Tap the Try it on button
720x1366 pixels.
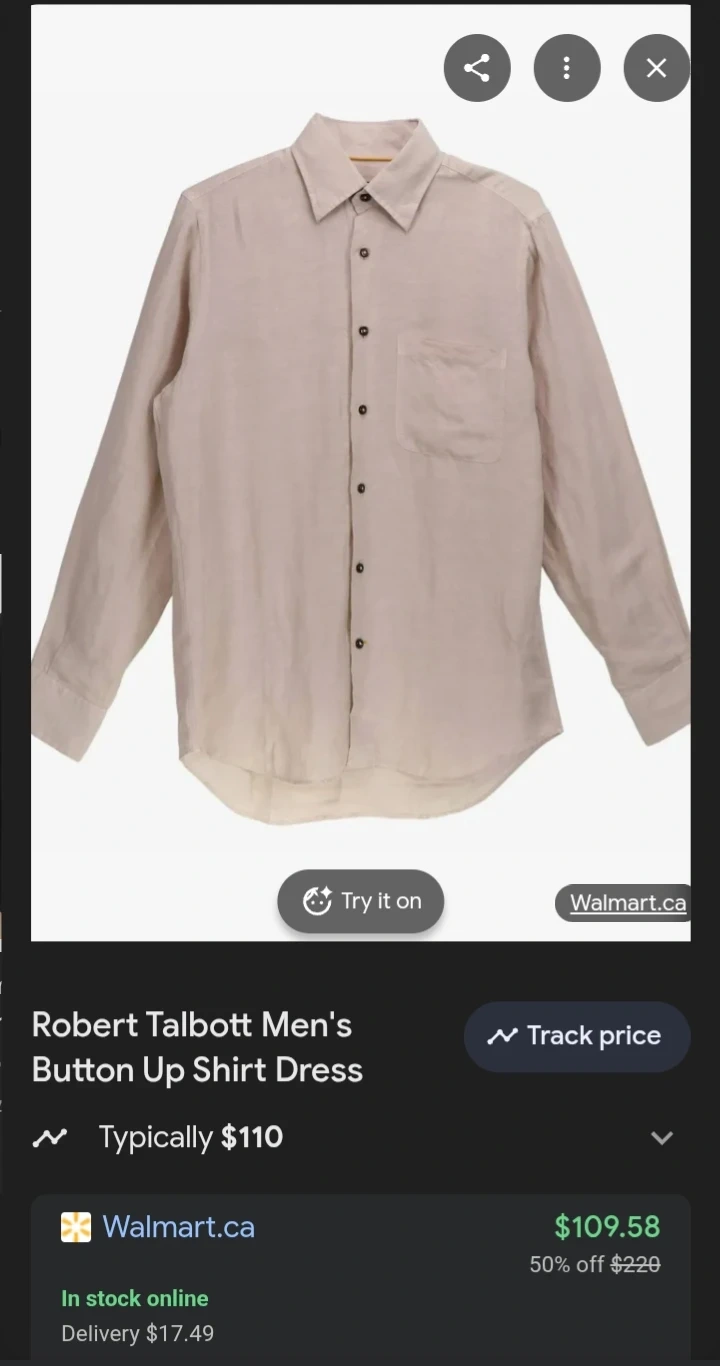(361, 901)
